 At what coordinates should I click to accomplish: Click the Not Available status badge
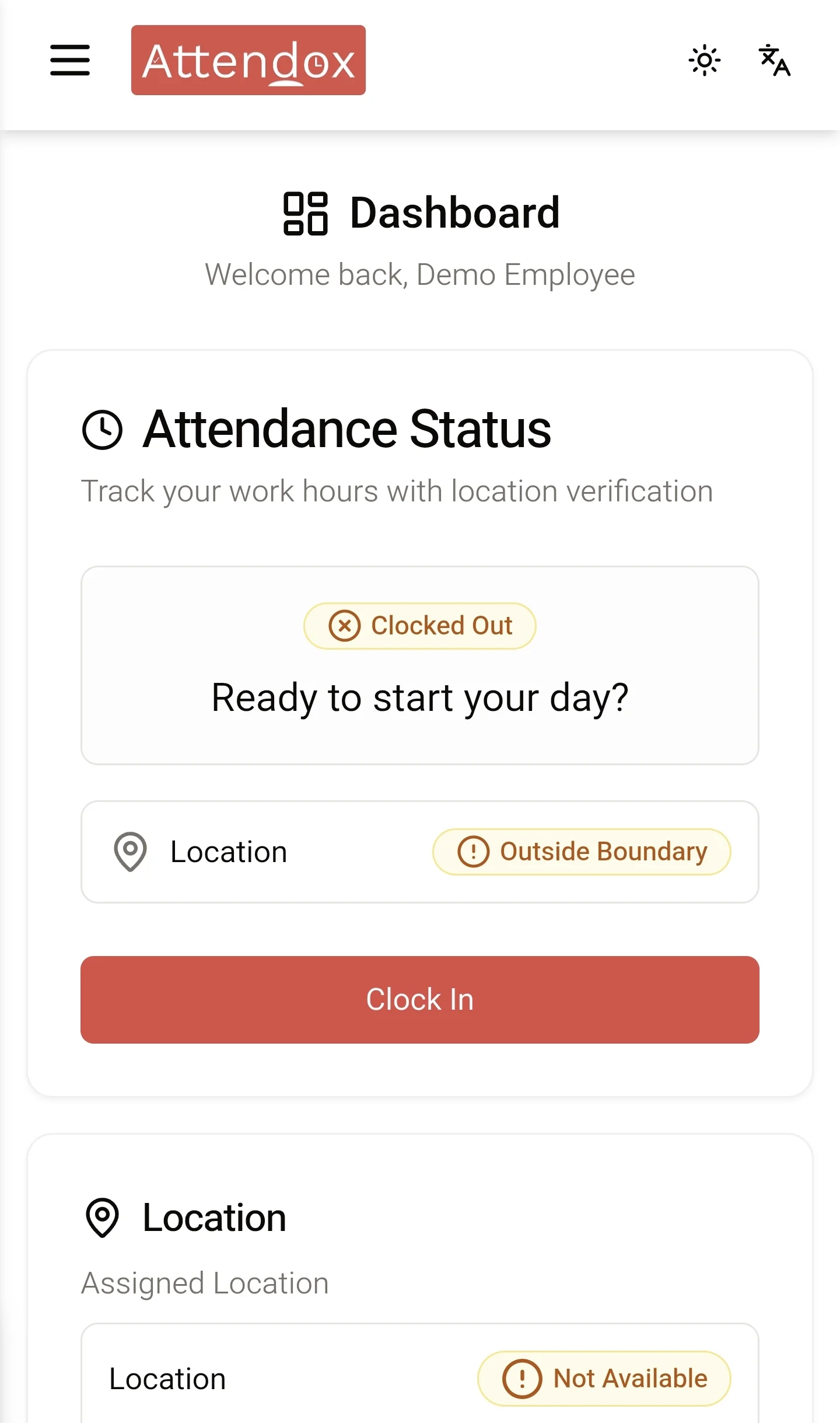pos(604,1379)
